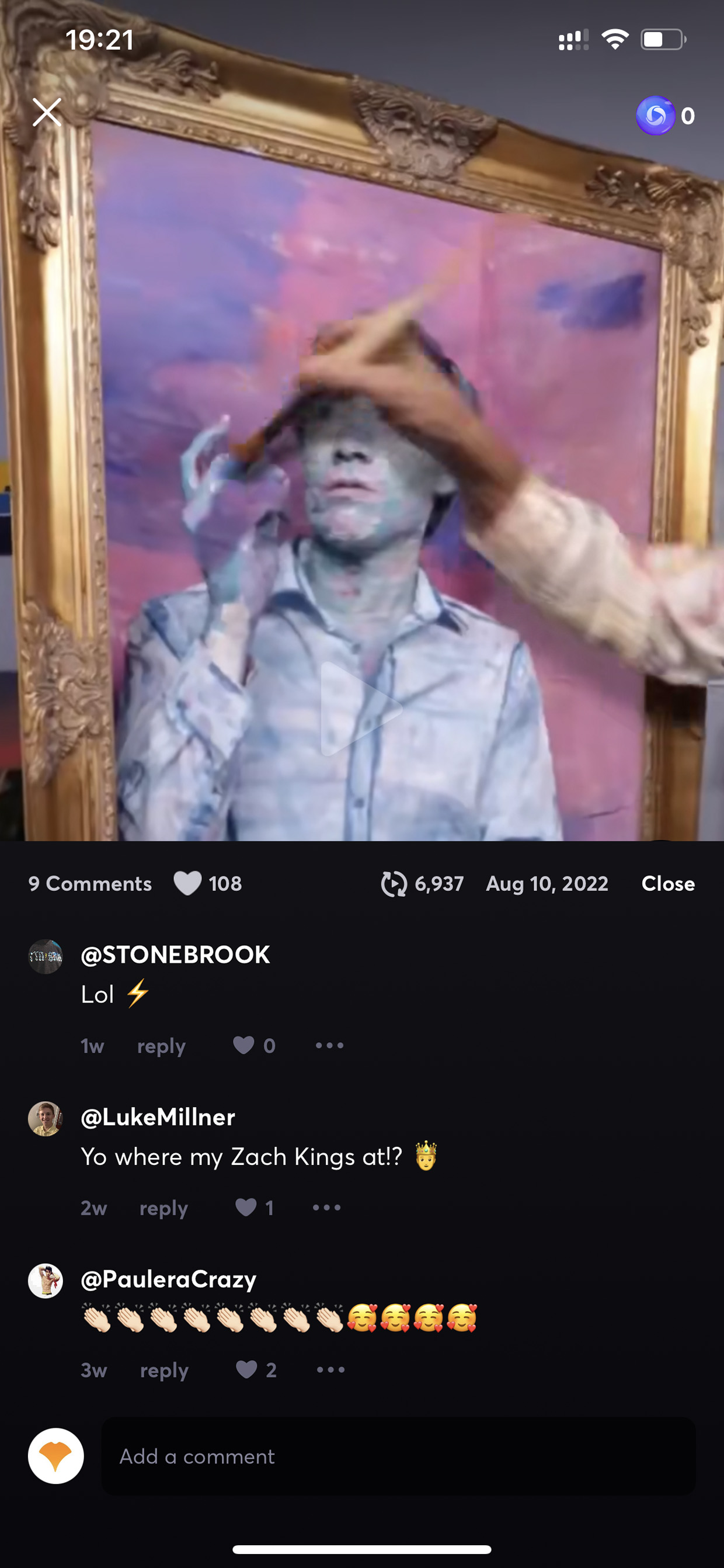The image size is (724, 1568).
Task: Like @STONEBROOK's comment
Action: (243, 1045)
